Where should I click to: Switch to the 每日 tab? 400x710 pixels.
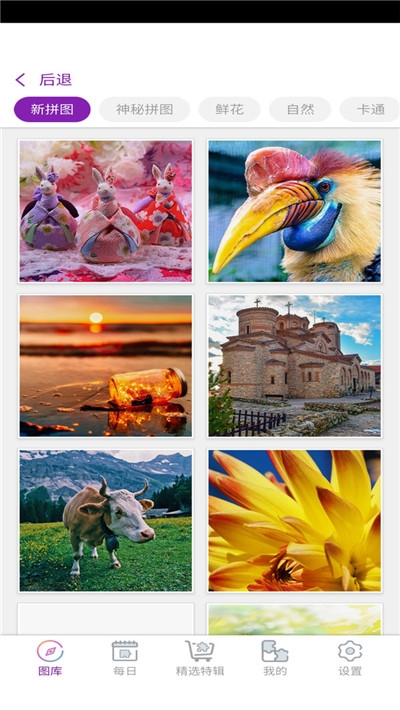[125, 658]
